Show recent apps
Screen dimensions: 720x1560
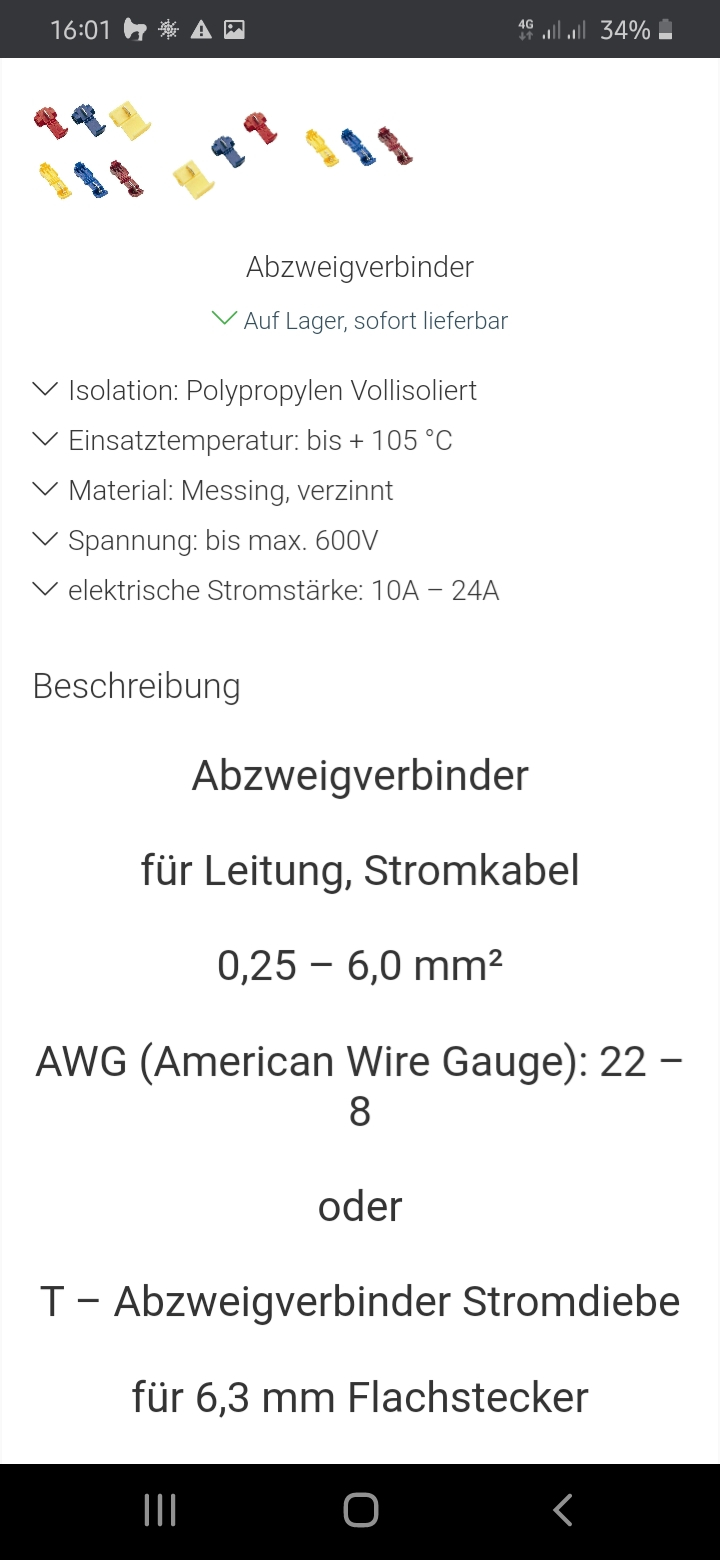pos(160,1510)
